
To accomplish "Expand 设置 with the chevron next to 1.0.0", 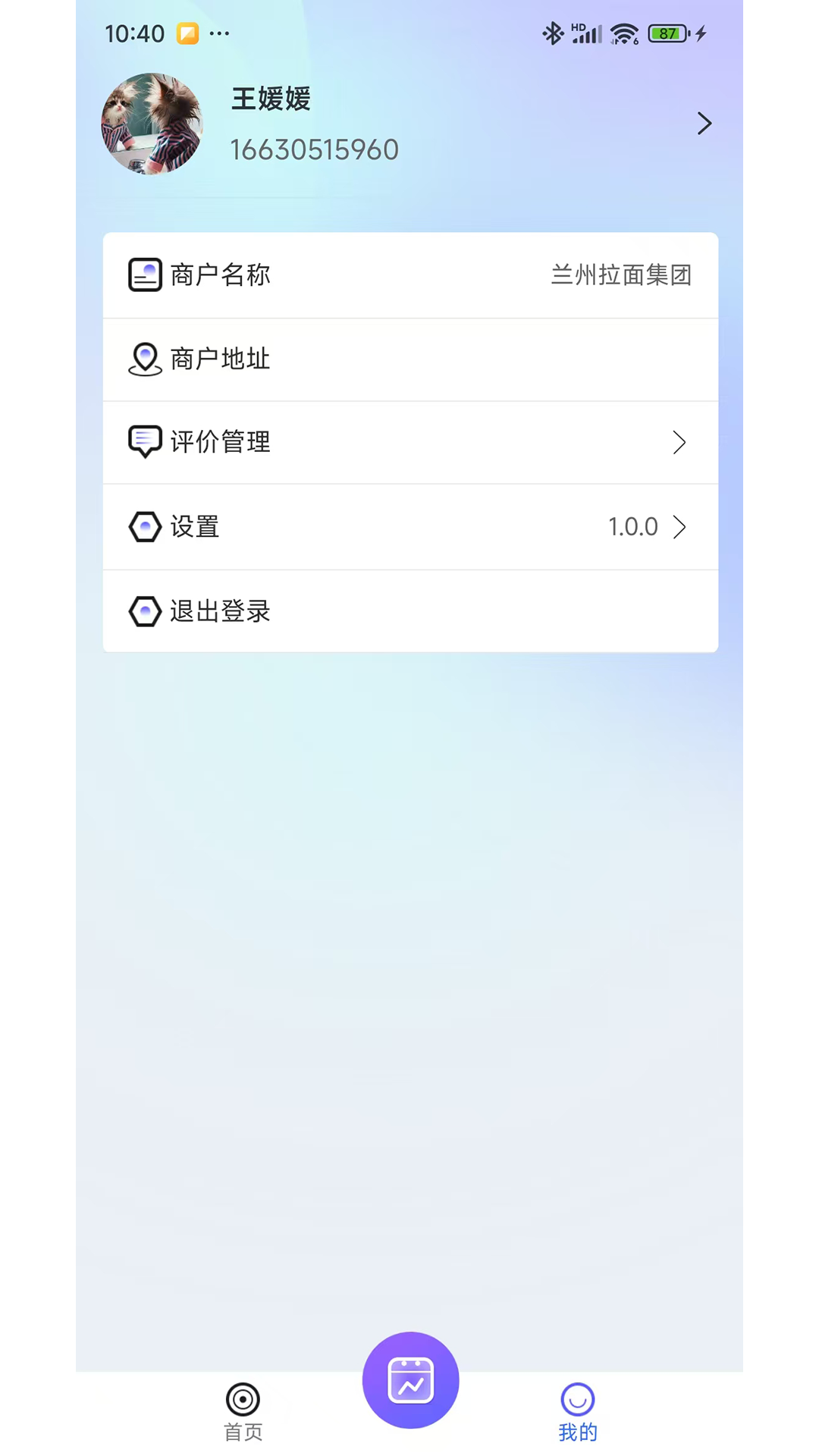I will [679, 526].
